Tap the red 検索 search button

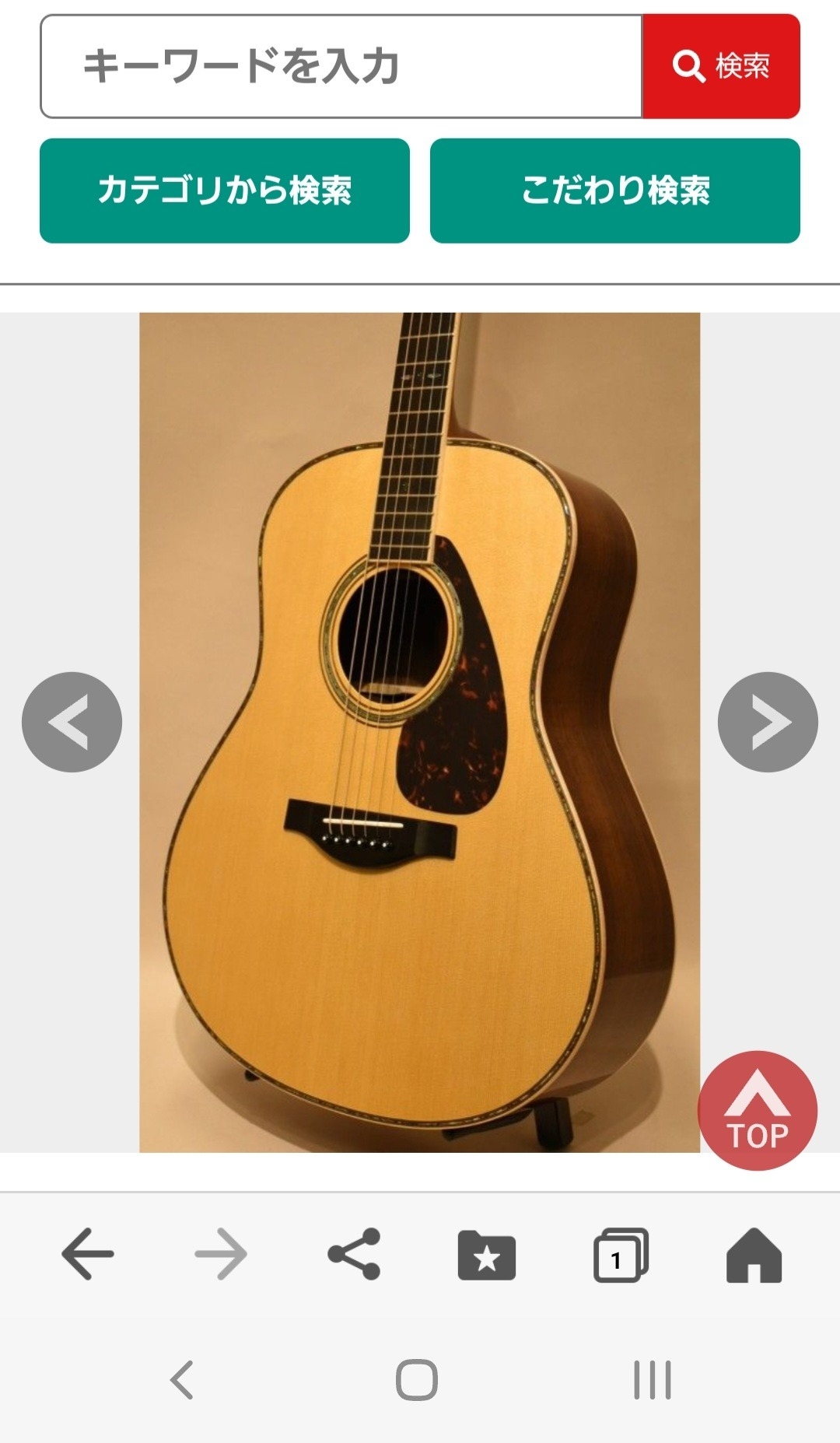(721, 66)
